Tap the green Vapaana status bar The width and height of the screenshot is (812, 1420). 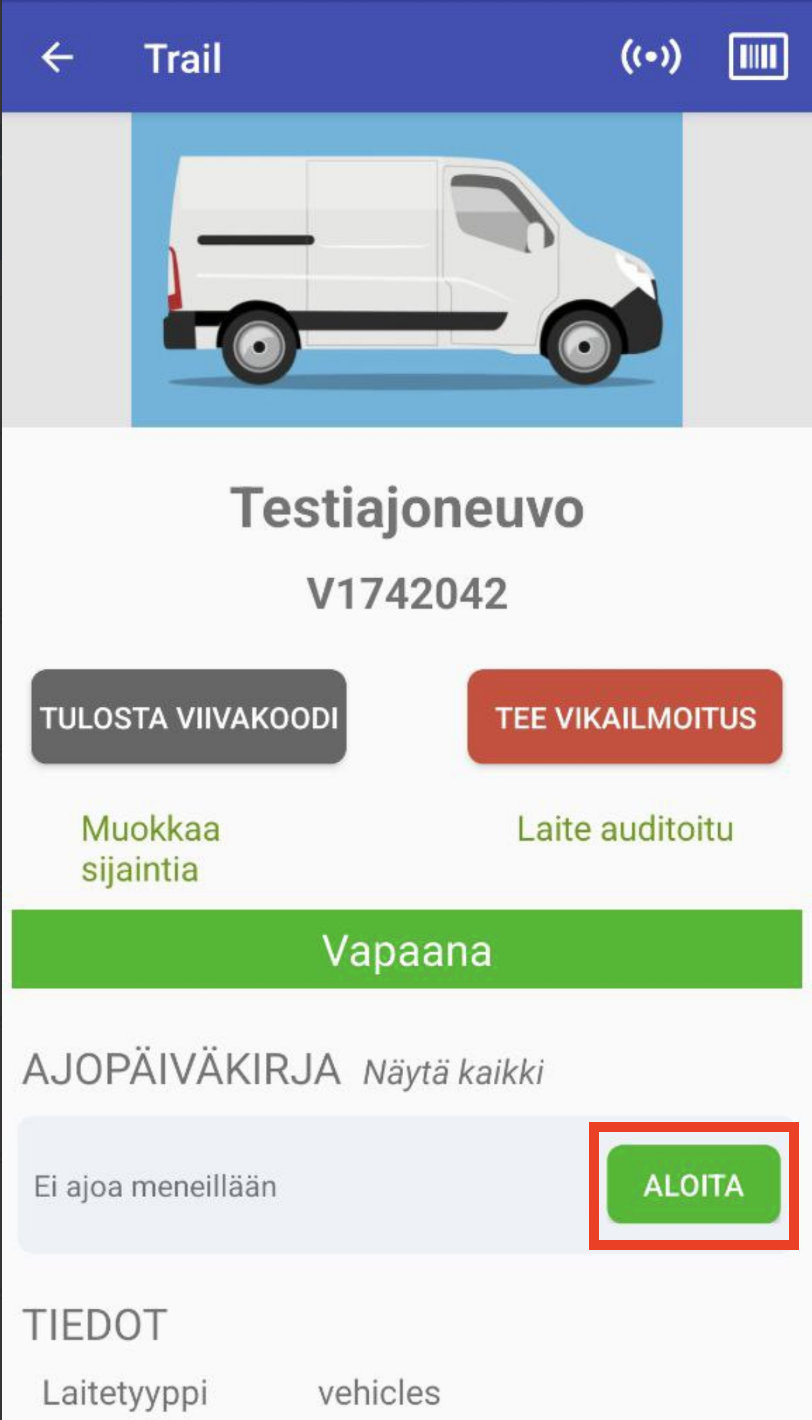pyautogui.click(x=406, y=949)
